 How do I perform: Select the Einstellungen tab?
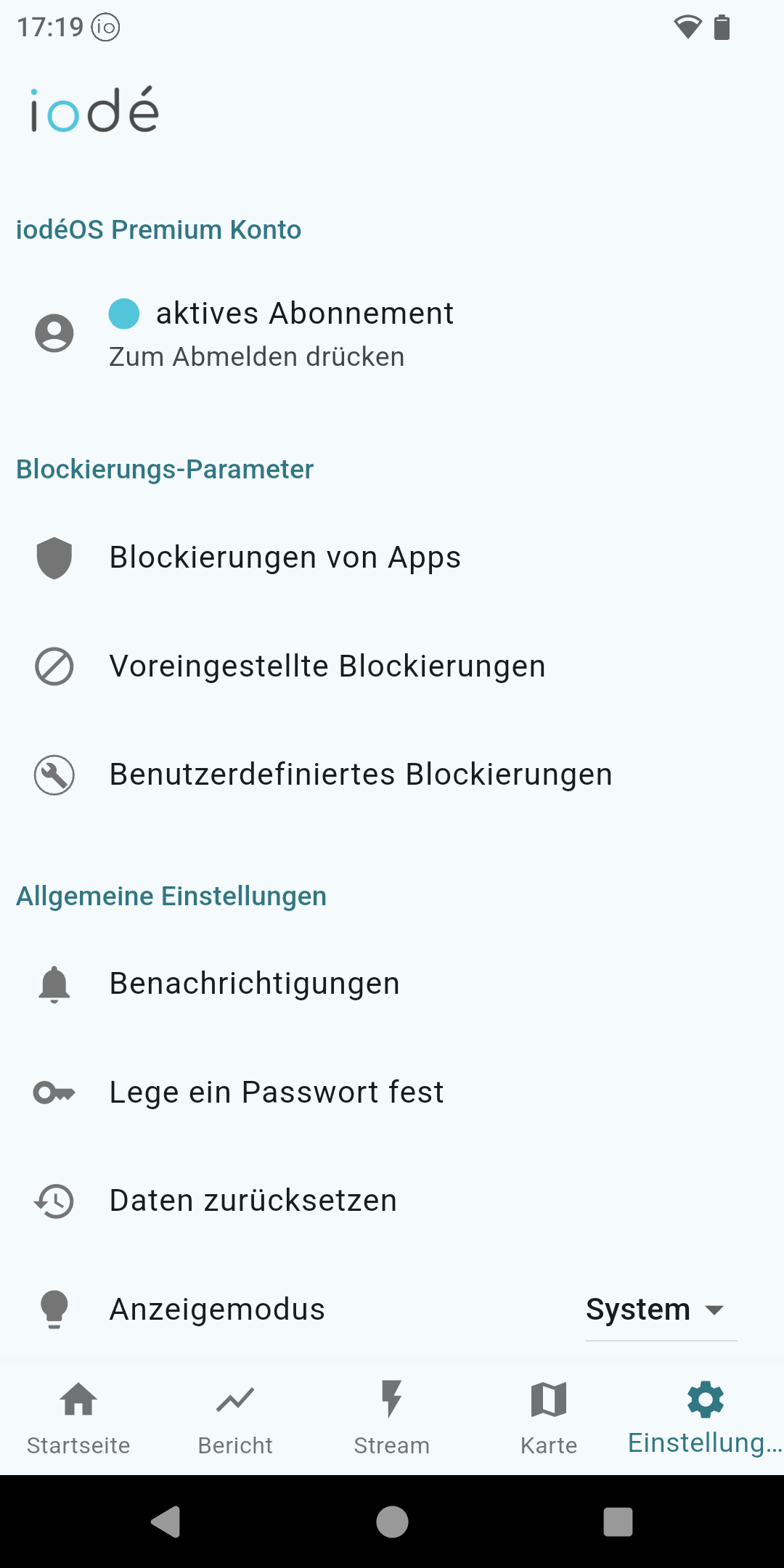click(706, 1418)
